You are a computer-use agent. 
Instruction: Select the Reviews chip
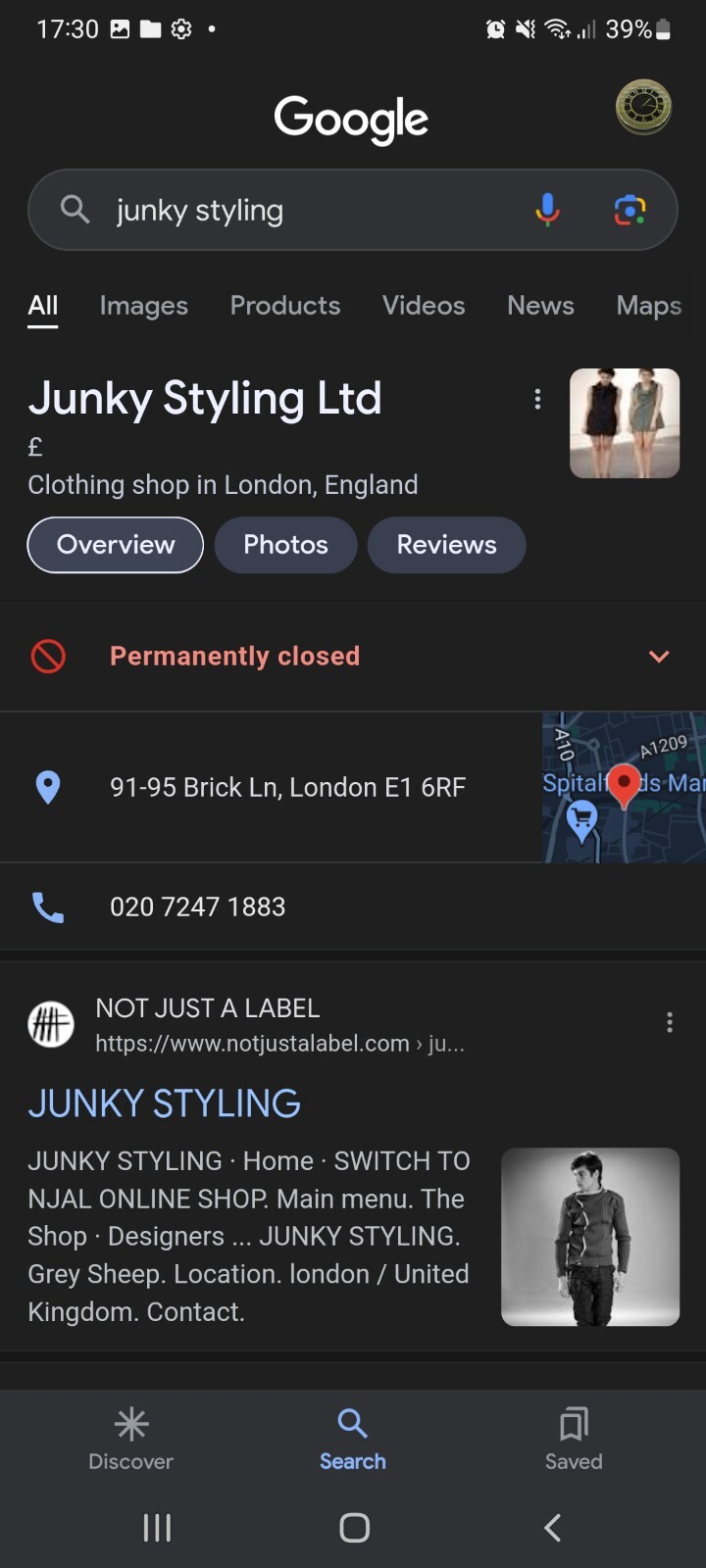point(446,545)
